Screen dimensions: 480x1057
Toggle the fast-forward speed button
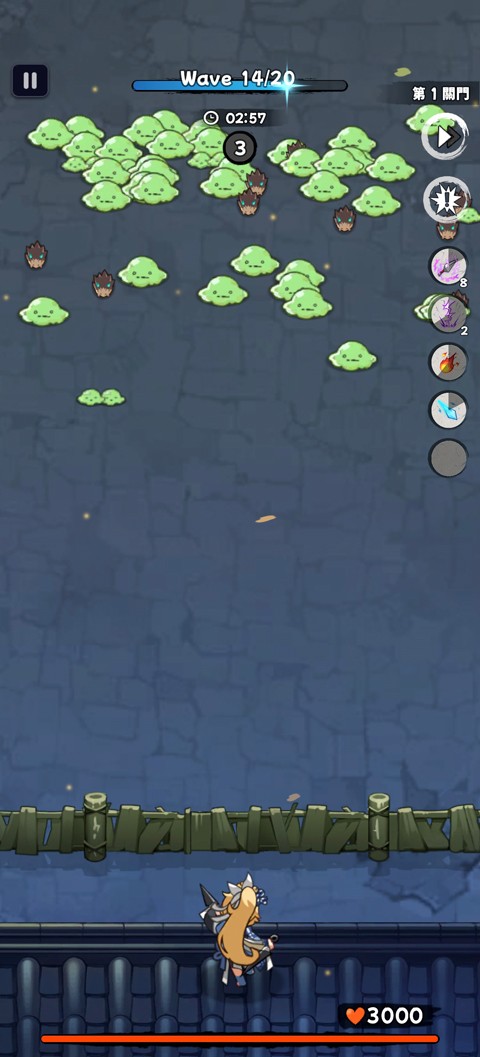click(x=445, y=136)
